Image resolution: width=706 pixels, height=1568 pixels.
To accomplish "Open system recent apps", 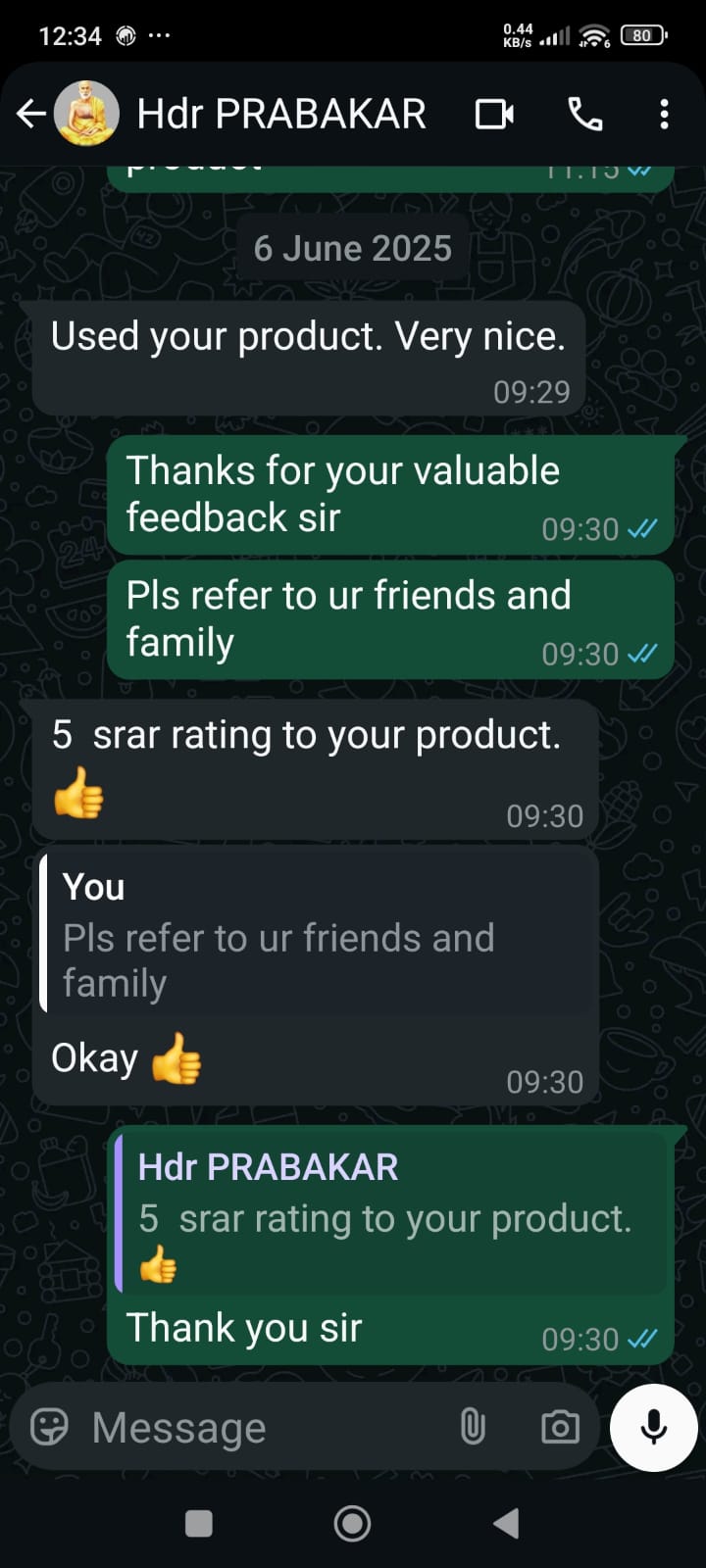I will point(199,1523).
